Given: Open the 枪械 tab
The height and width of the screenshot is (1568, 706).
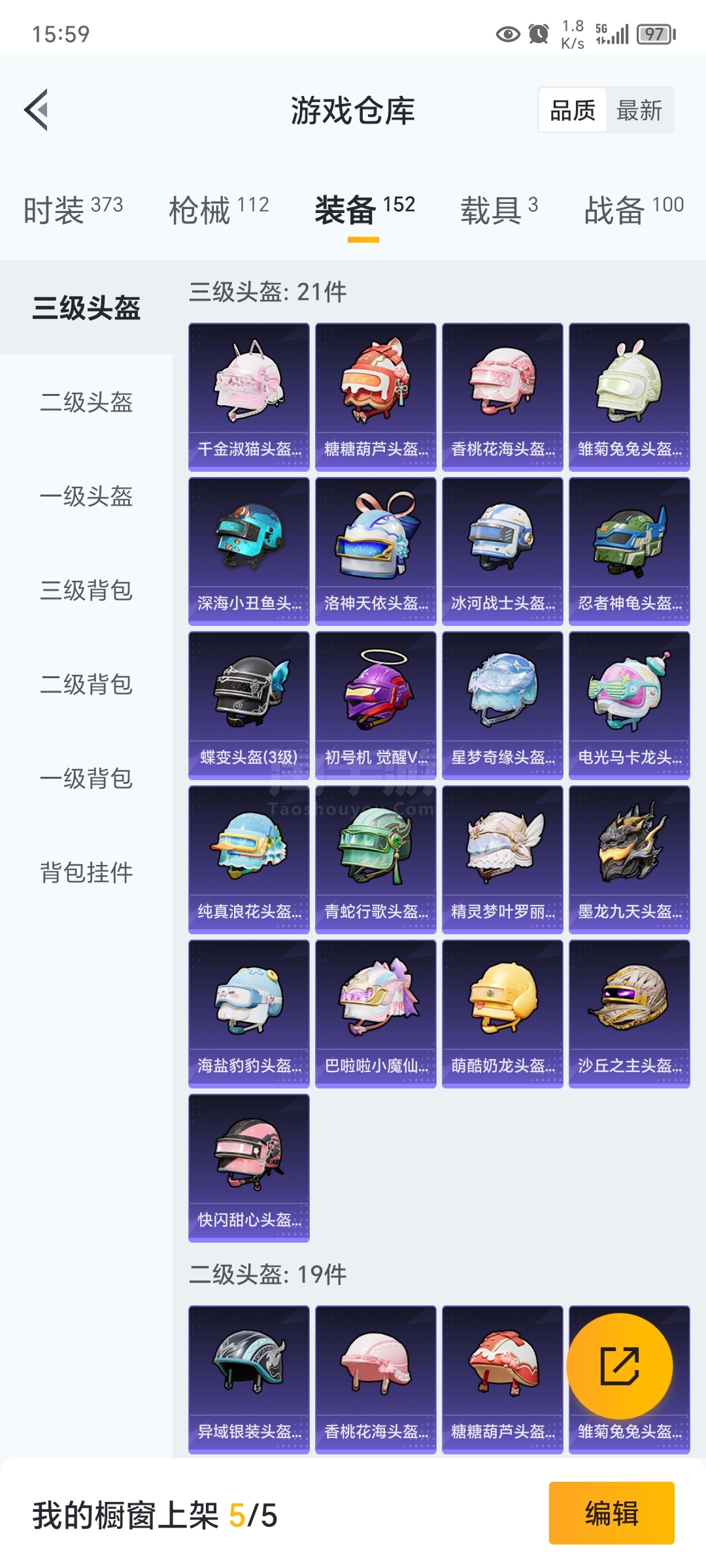Looking at the screenshot, I should pos(219,210).
